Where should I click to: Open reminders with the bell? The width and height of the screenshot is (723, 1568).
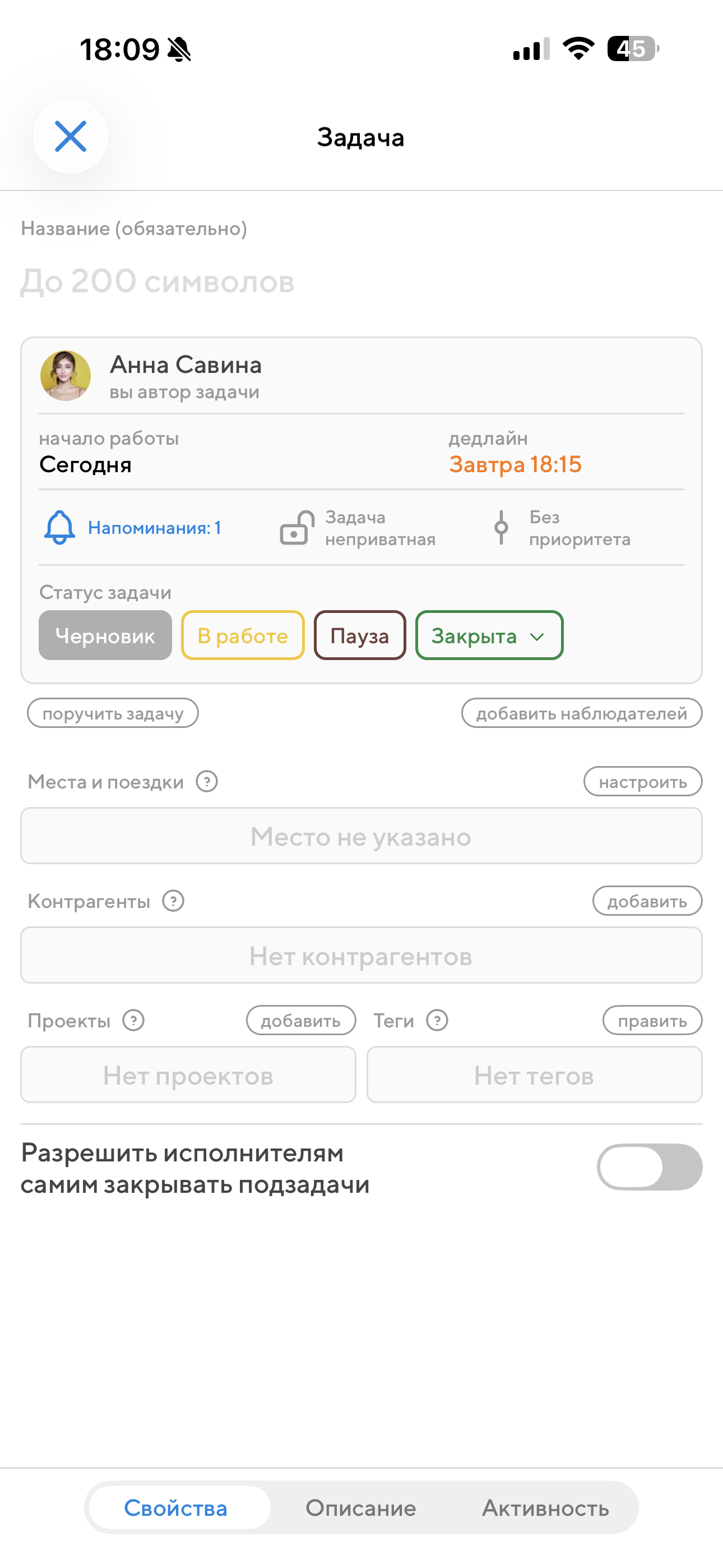pyautogui.click(x=133, y=527)
